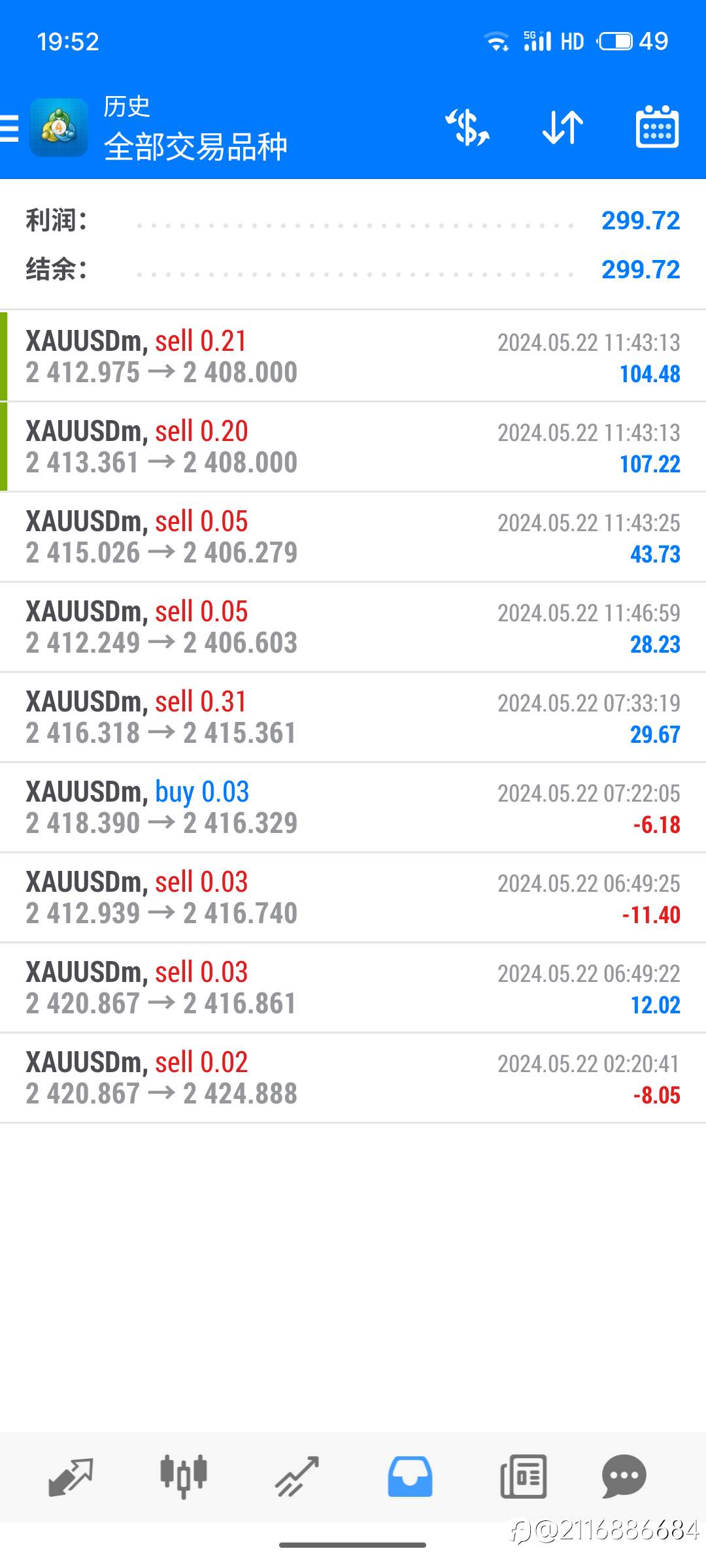Open the hamburger drawer menu

[x=9, y=127]
